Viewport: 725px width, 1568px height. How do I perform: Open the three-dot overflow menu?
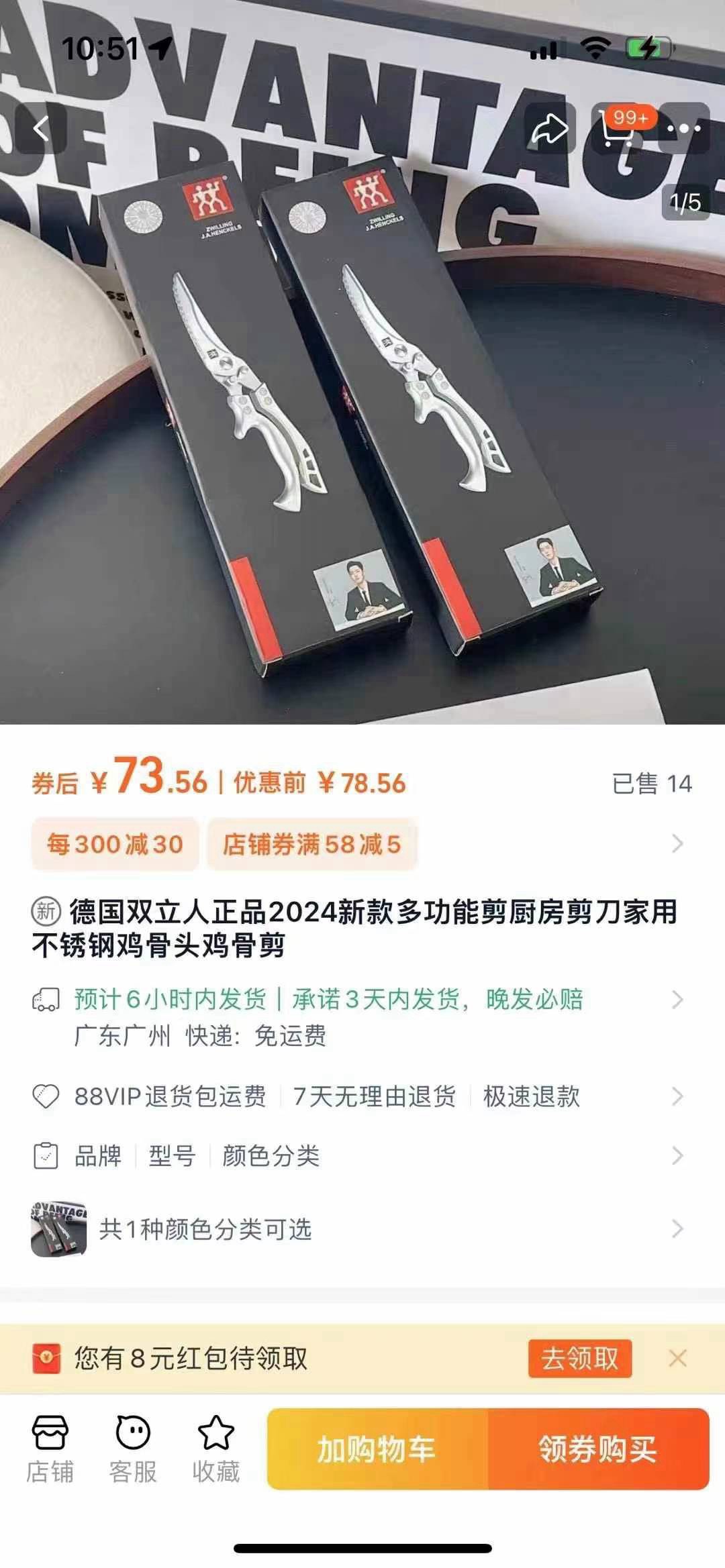pyautogui.click(x=684, y=128)
